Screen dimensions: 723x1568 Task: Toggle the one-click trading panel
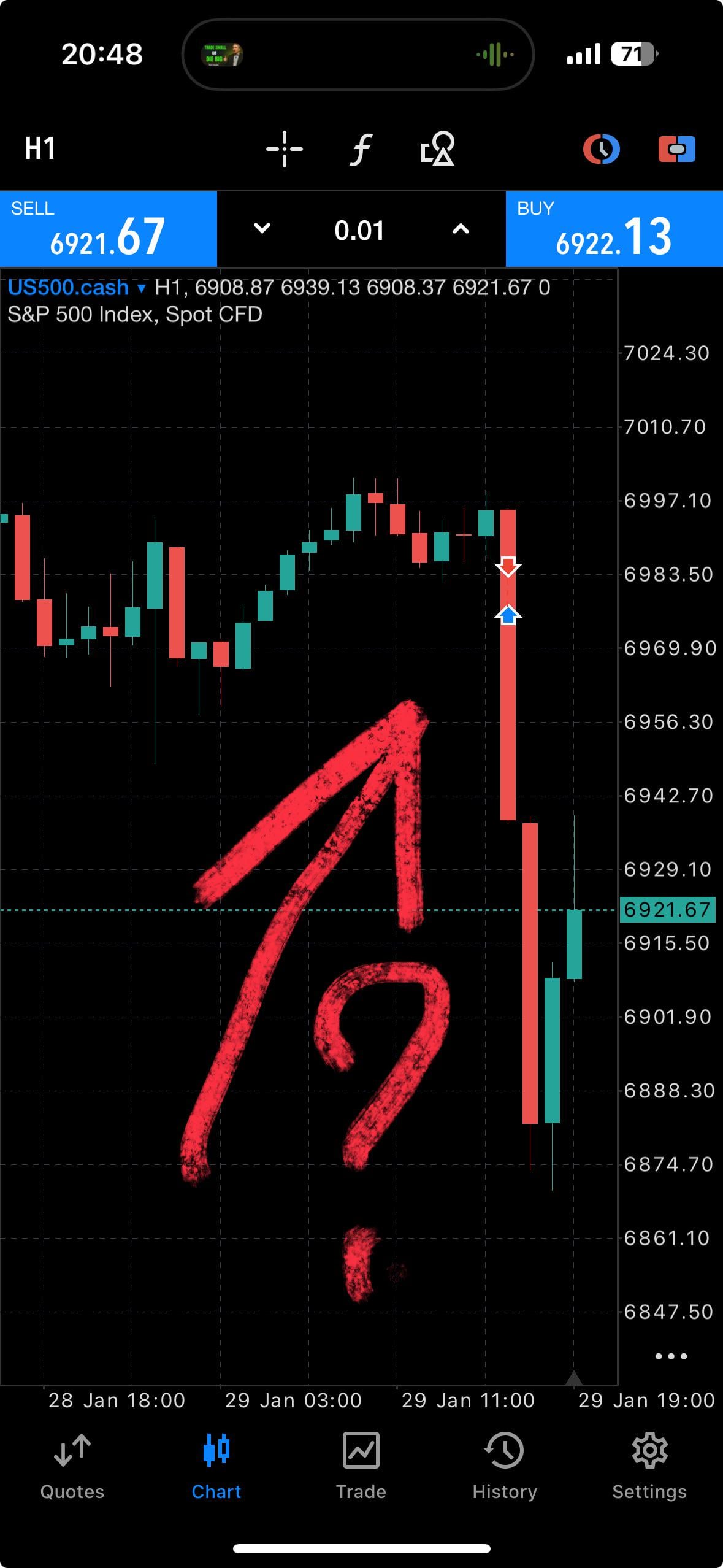coord(676,149)
